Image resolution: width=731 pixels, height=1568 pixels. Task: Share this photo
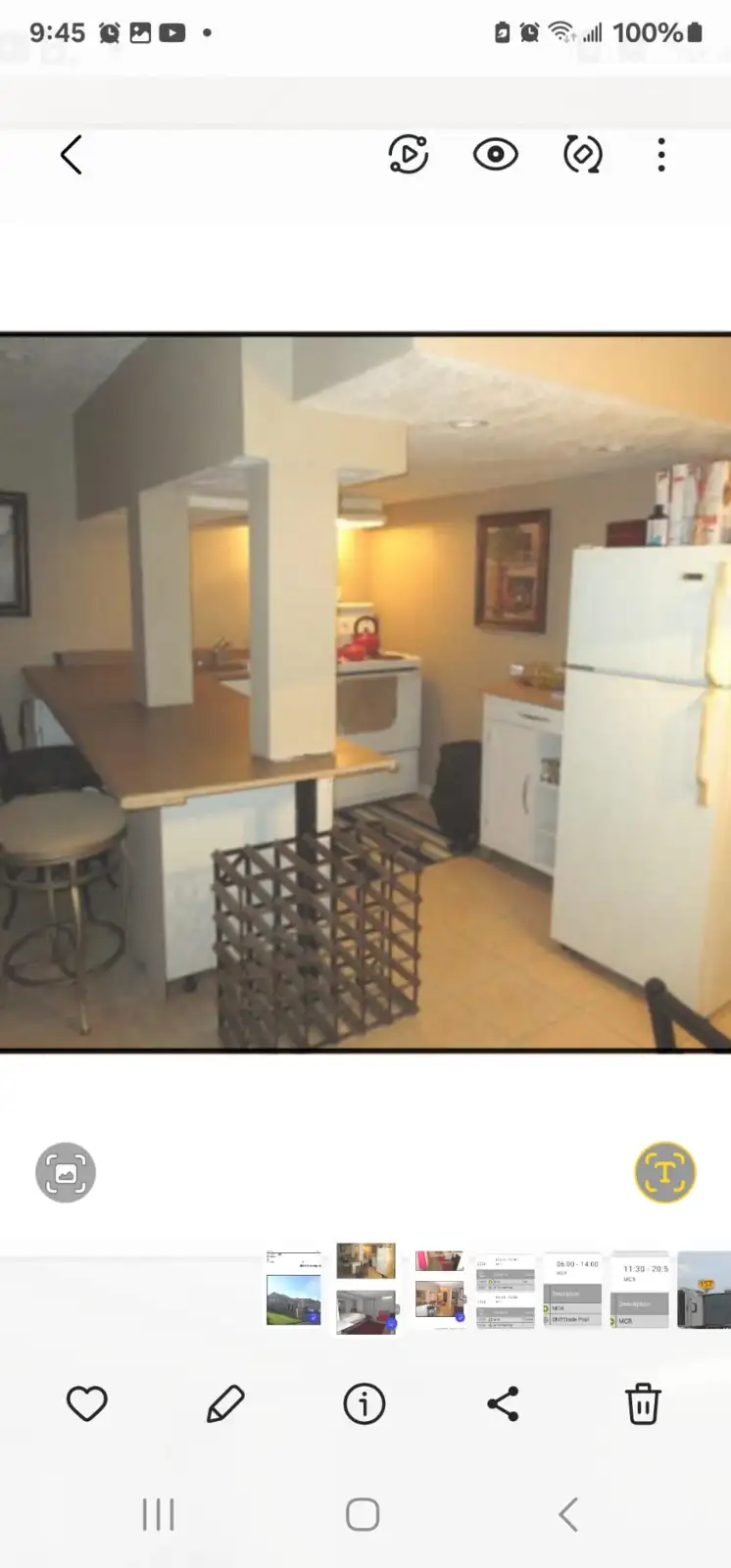[503, 1403]
